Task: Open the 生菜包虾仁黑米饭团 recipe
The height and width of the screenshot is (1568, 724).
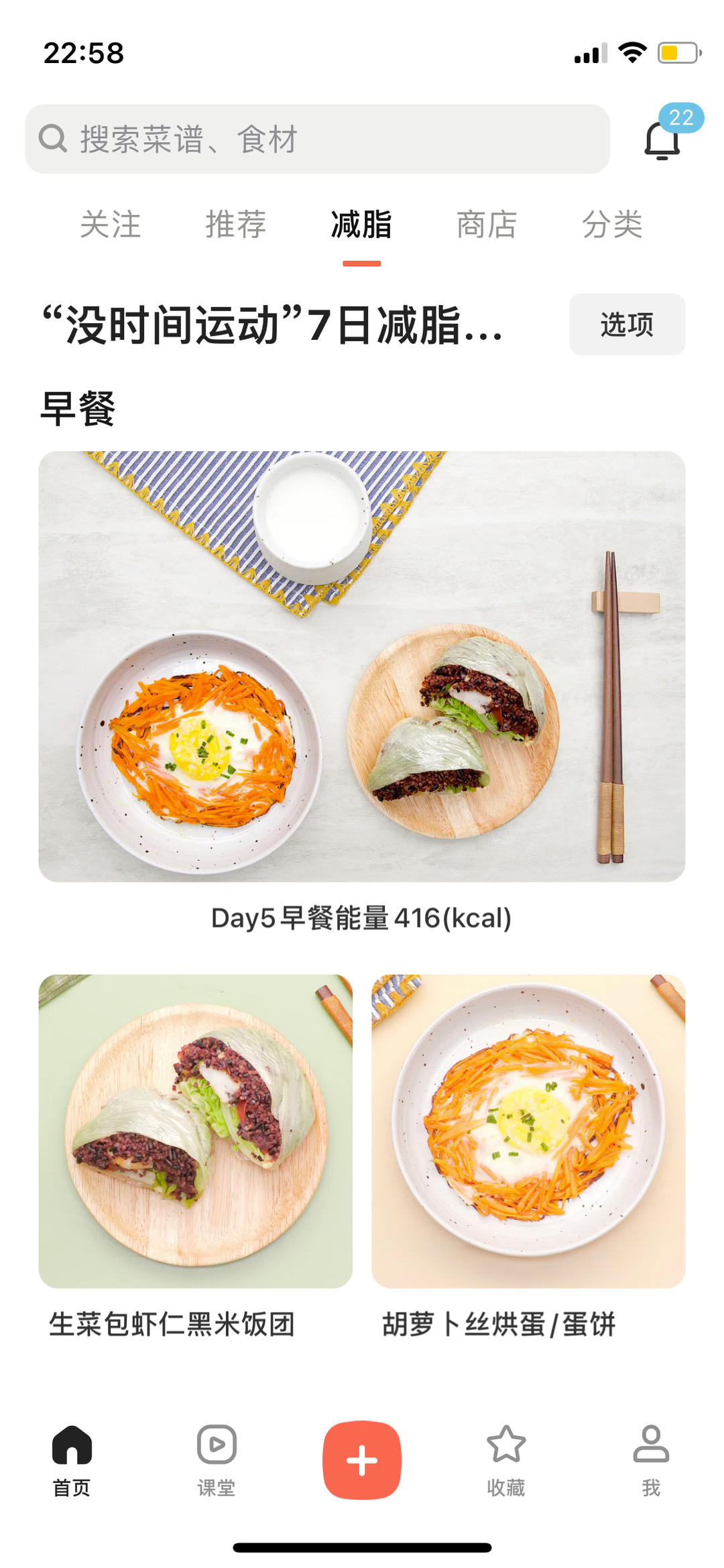Action: click(195, 1131)
